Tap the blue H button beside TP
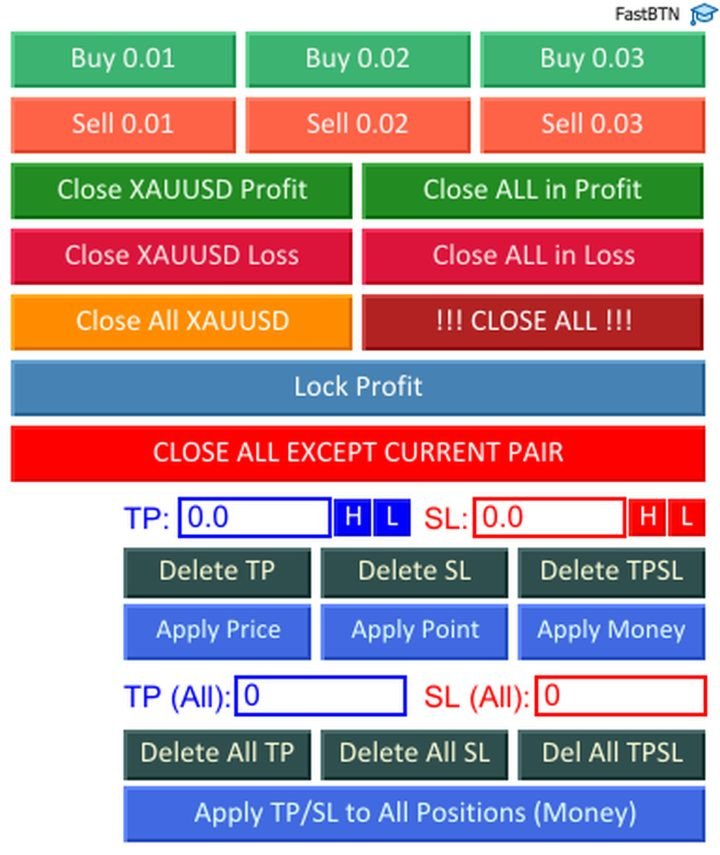Image resolution: width=720 pixels, height=855 pixels. [352, 517]
